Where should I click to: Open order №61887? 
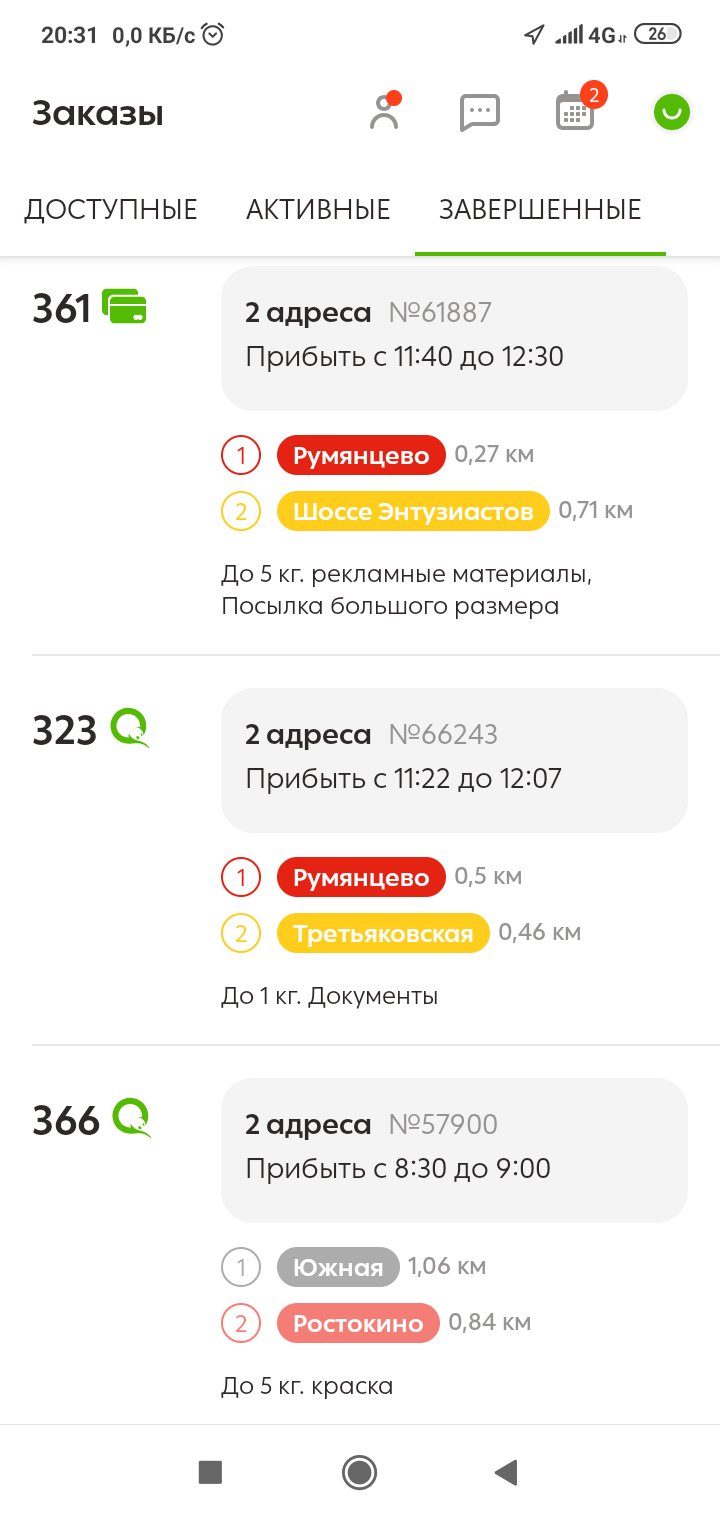pos(454,338)
